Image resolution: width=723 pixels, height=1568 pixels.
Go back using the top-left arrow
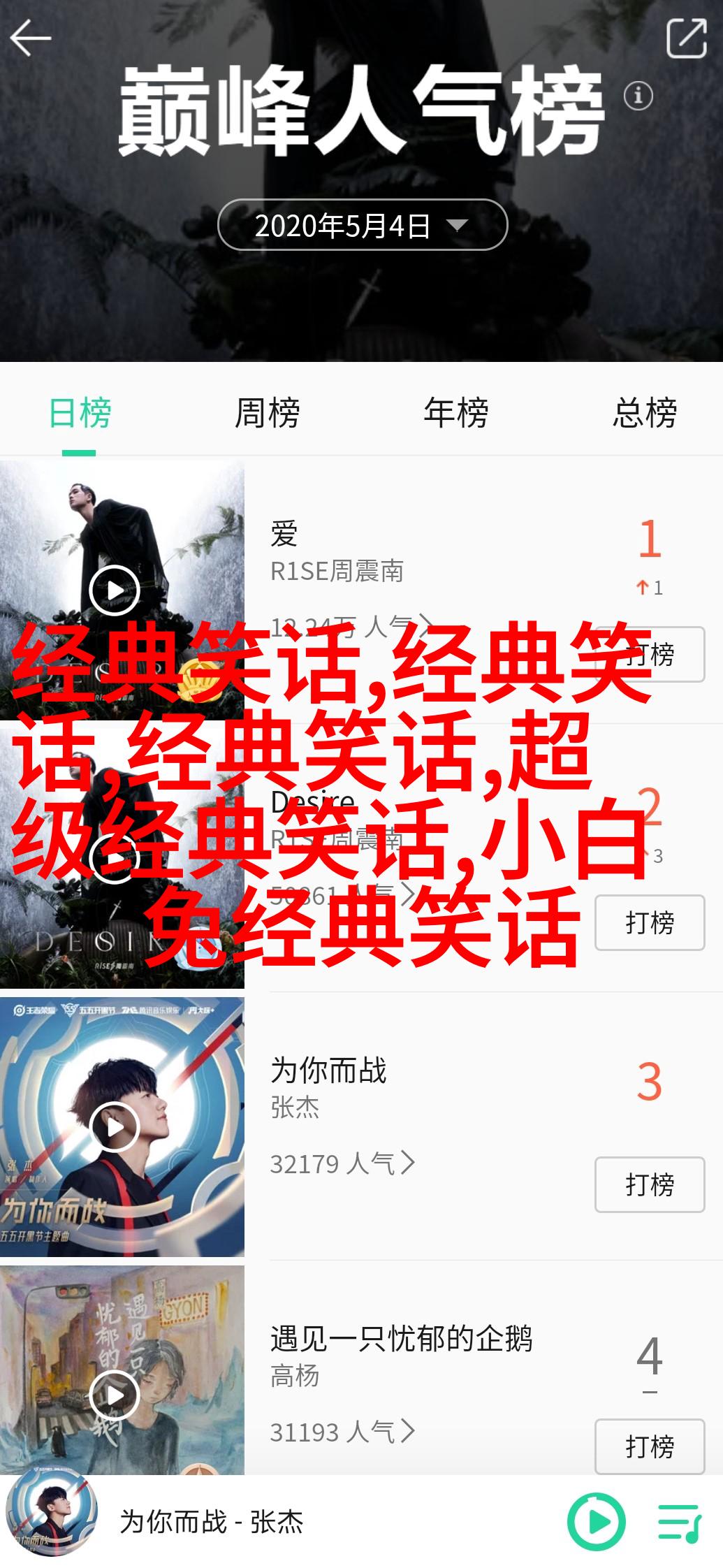pos(31,37)
